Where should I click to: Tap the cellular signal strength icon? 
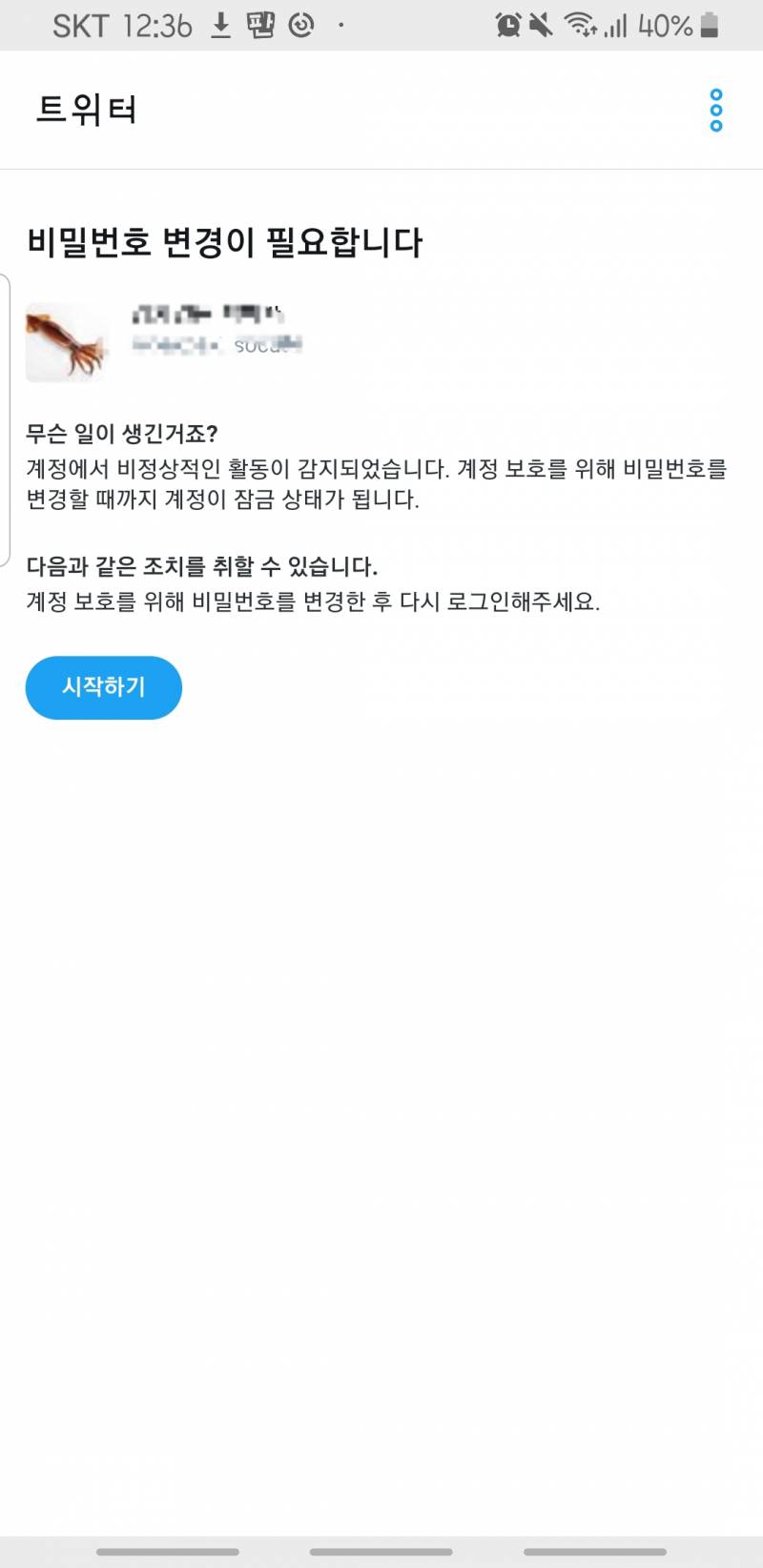(x=615, y=26)
